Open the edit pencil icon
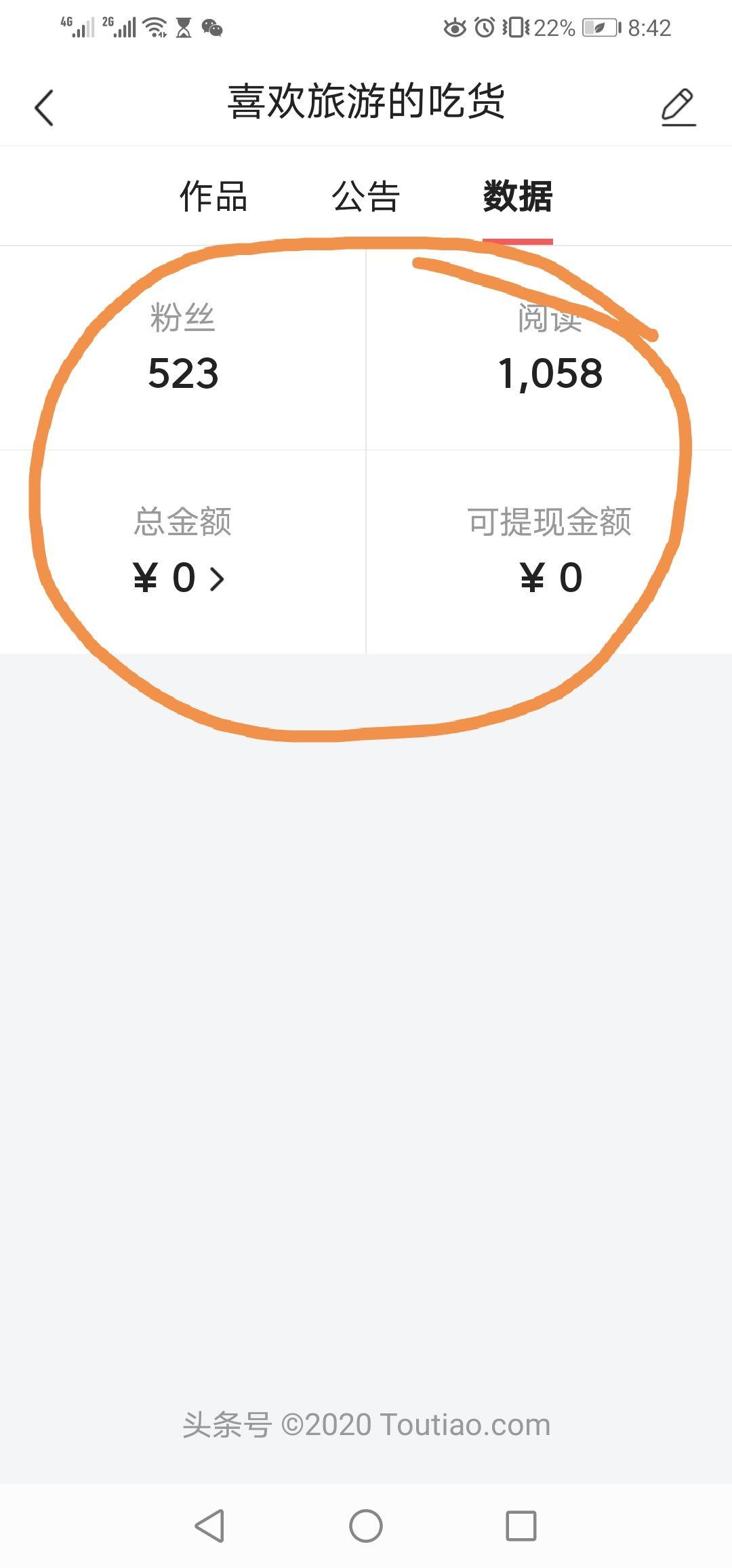 678,107
